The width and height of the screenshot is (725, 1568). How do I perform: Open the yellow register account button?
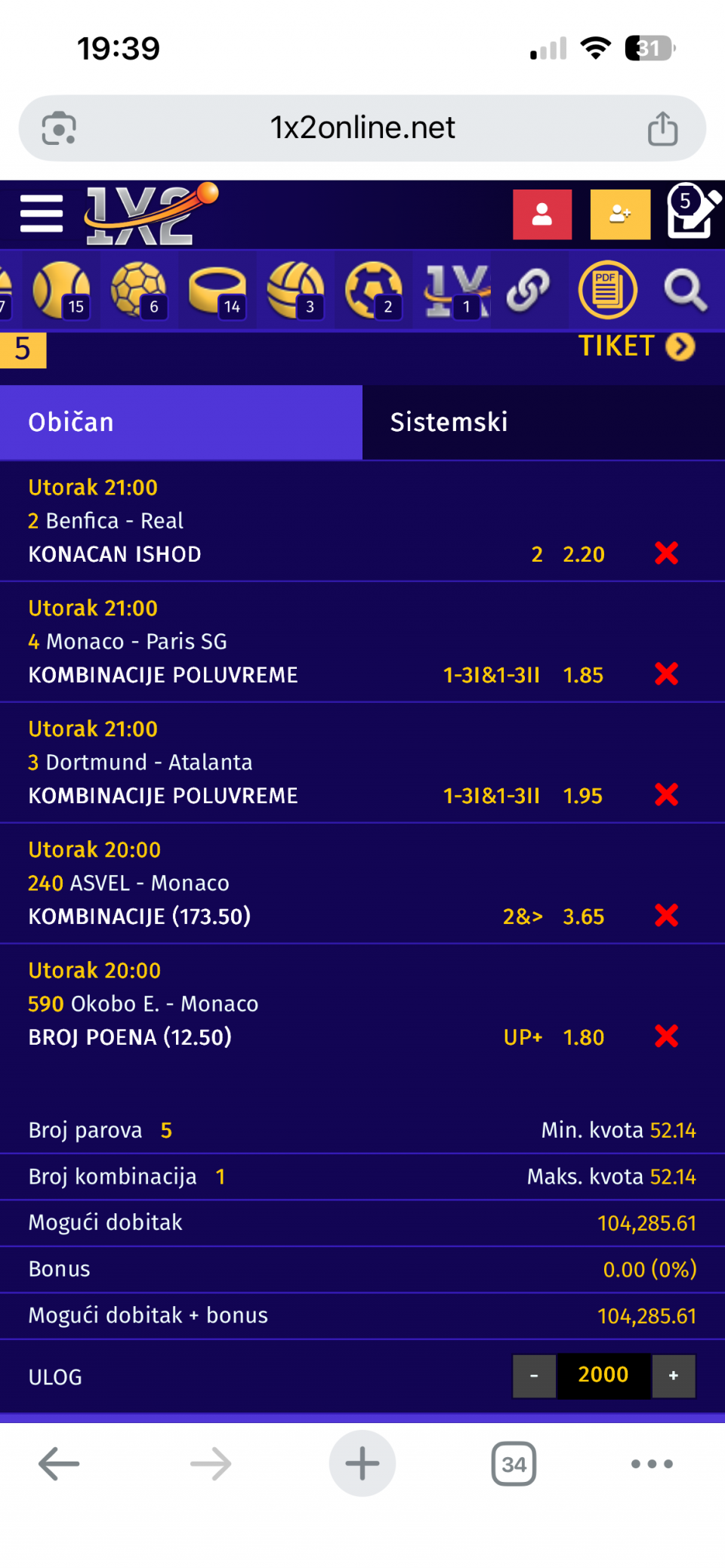tap(620, 214)
